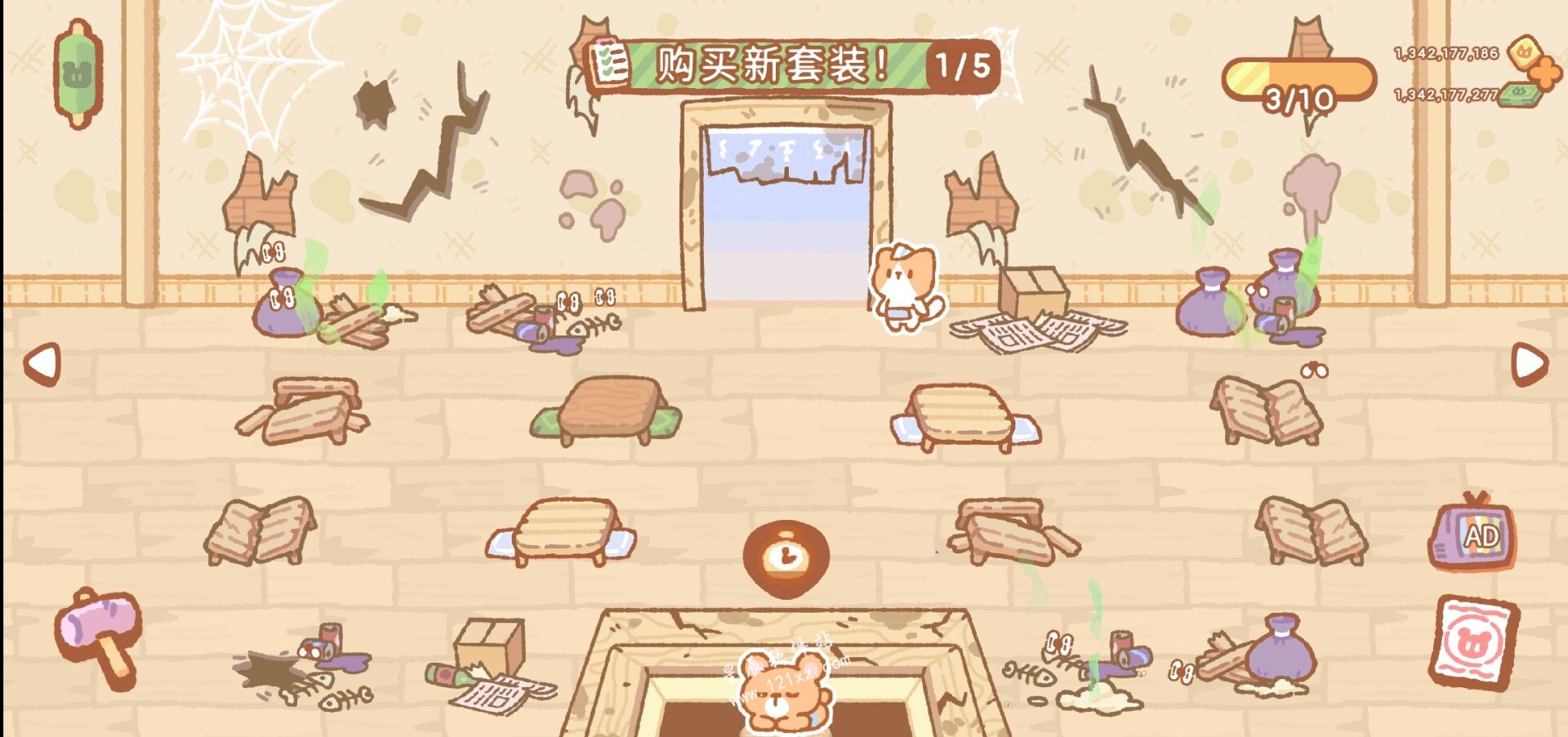Tap the AD television icon
This screenshot has height=737, width=1568.
[x=1472, y=535]
